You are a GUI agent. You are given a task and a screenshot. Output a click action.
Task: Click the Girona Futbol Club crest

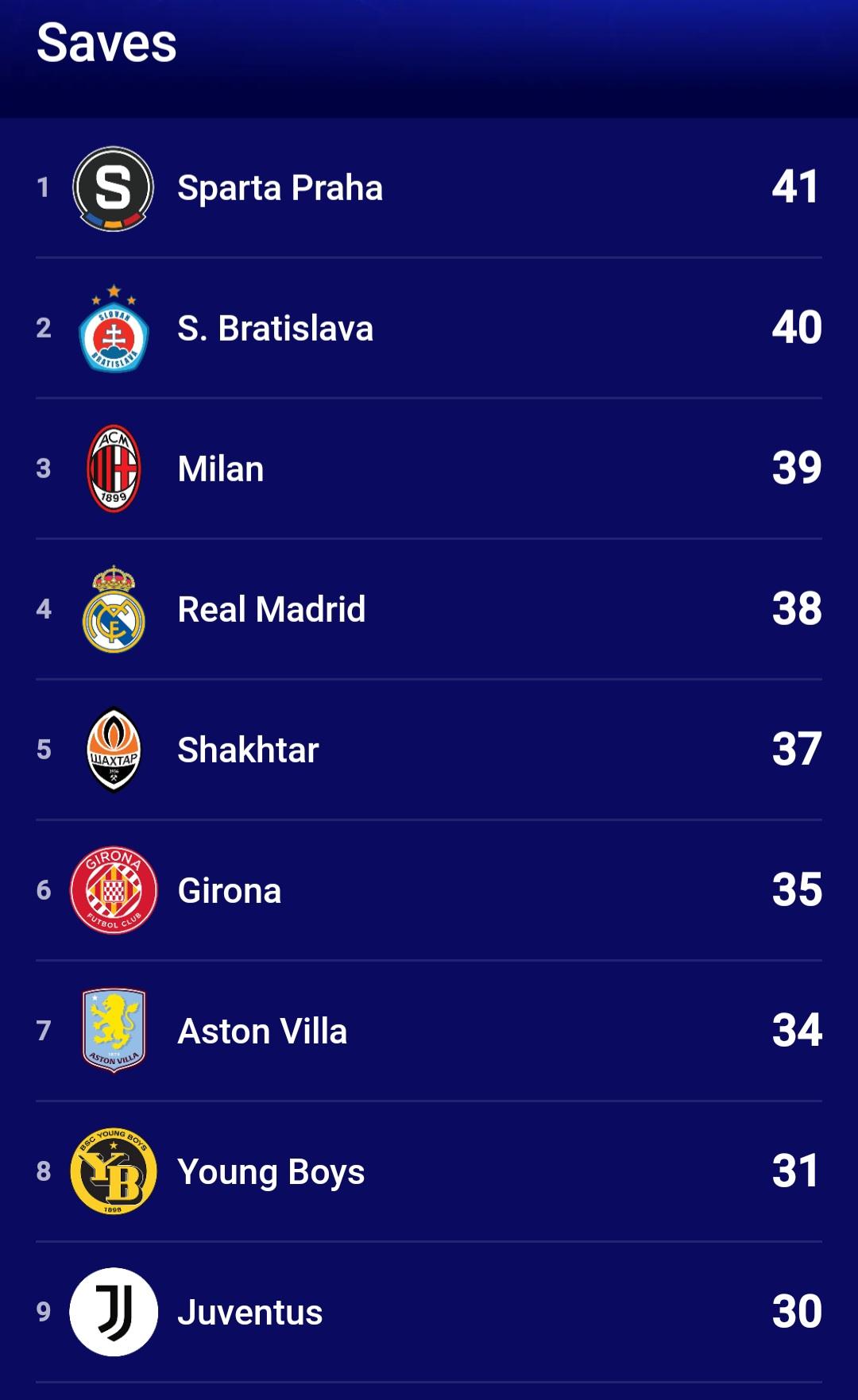(x=114, y=890)
